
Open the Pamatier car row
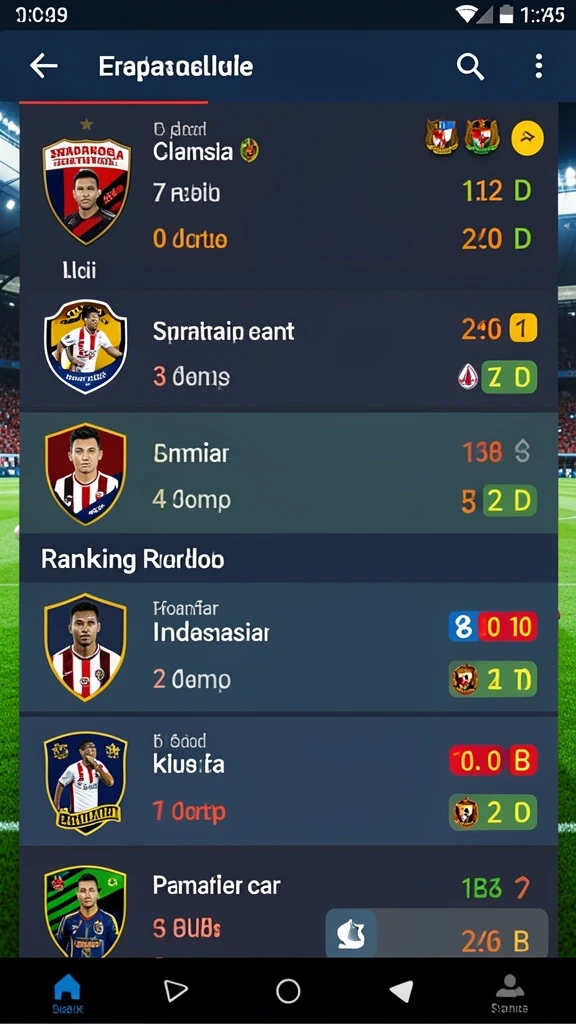289,903
